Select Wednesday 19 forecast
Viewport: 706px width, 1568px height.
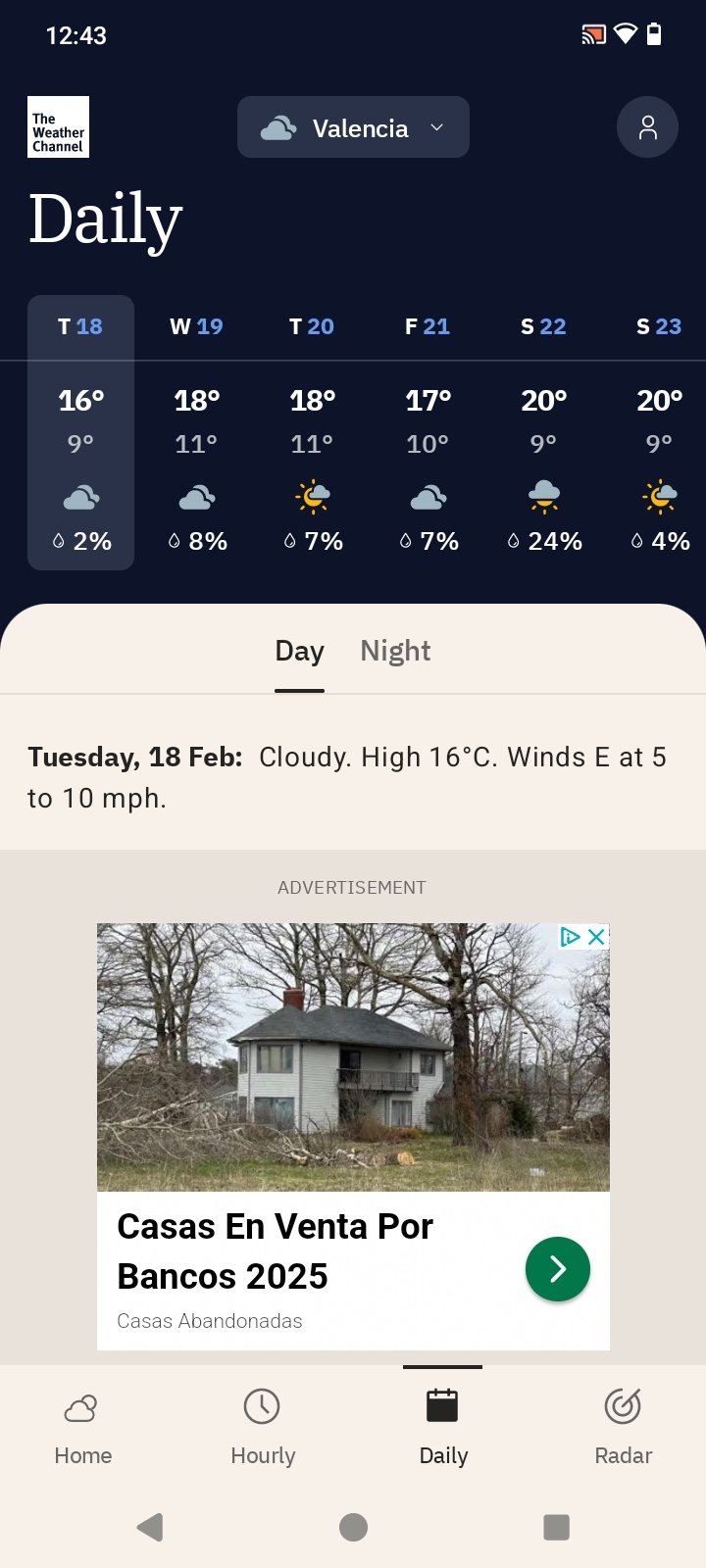[196, 432]
